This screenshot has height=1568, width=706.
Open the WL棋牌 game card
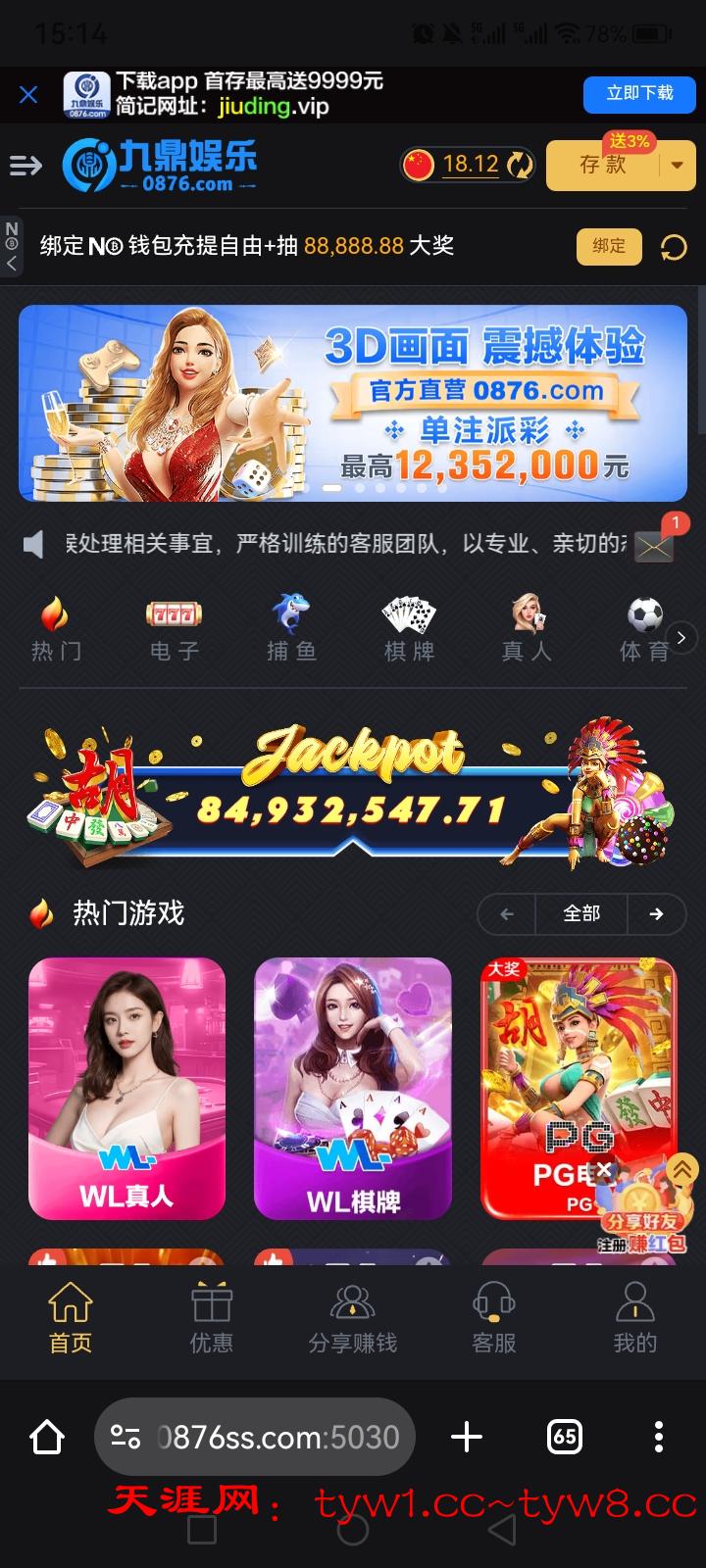click(x=353, y=1088)
